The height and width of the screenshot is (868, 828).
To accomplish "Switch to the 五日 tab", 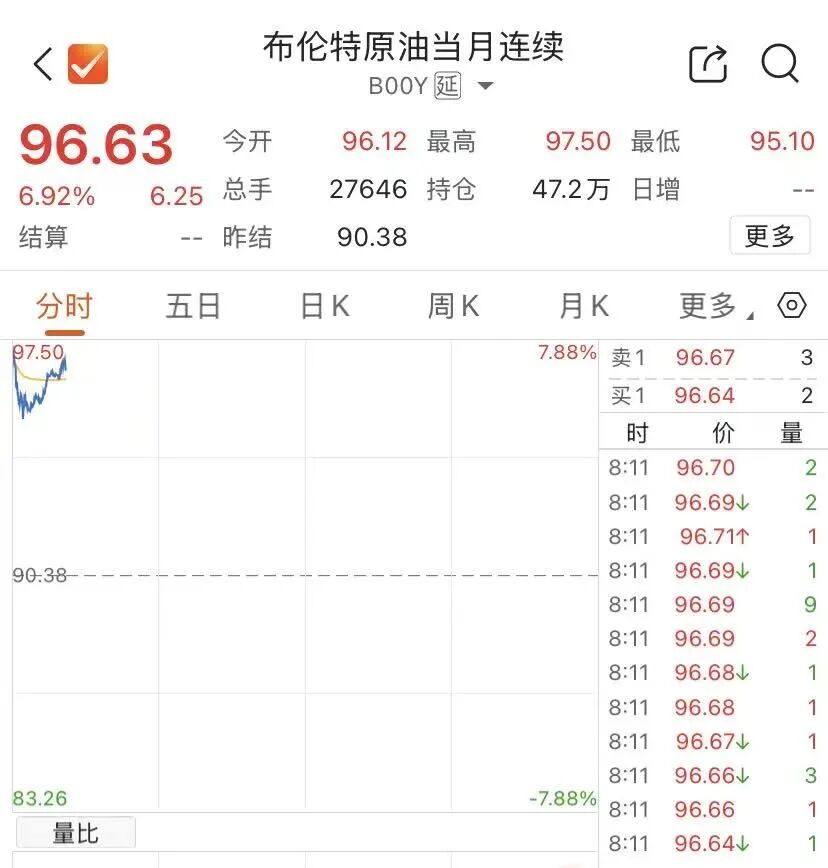I will [x=192, y=306].
